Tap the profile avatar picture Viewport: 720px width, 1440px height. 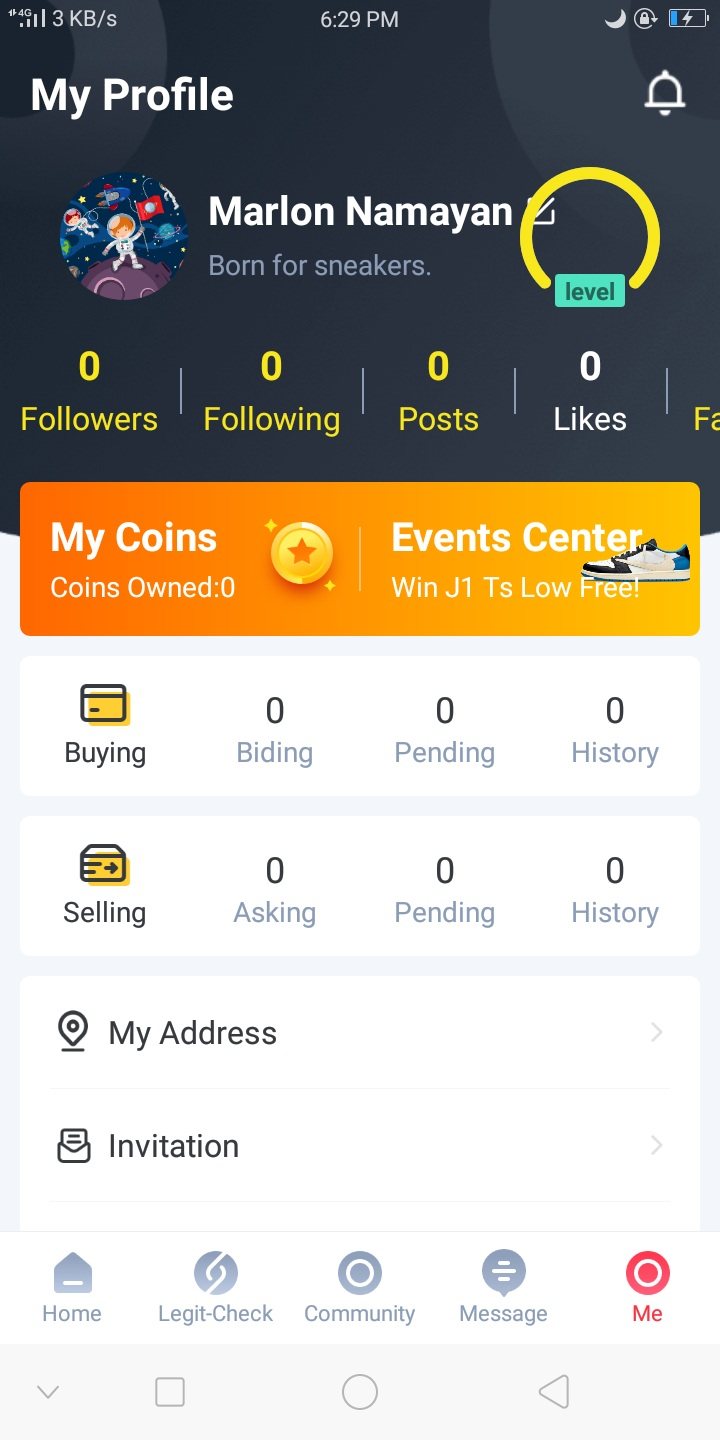[x=124, y=237]
